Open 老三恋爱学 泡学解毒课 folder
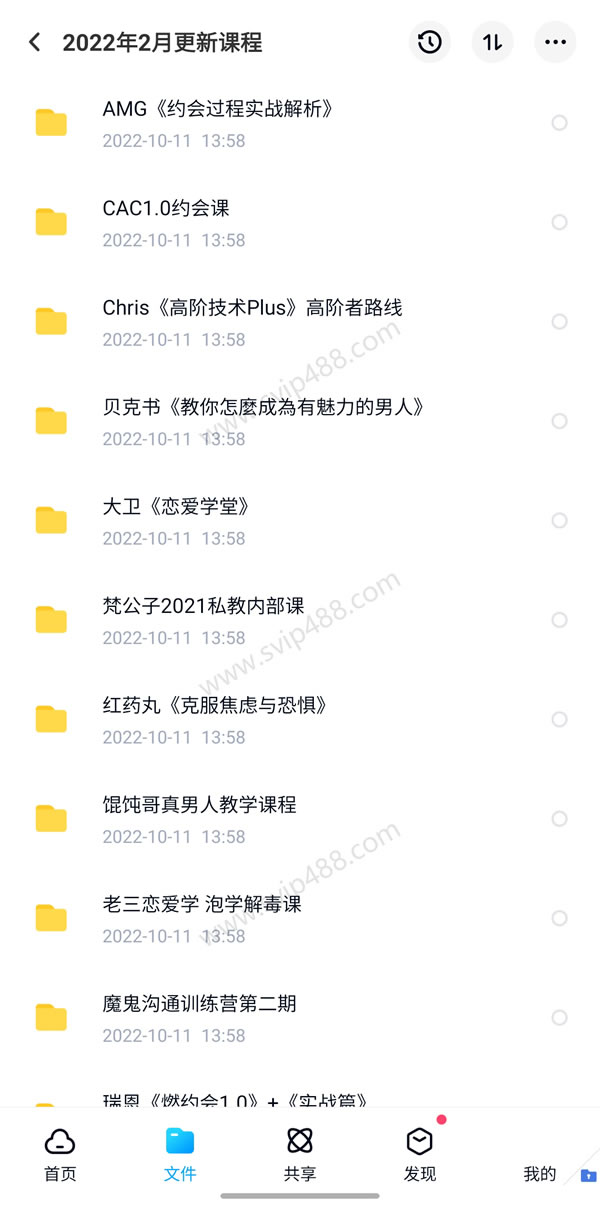Screen dimensions: 600x1207 (202, 918)
